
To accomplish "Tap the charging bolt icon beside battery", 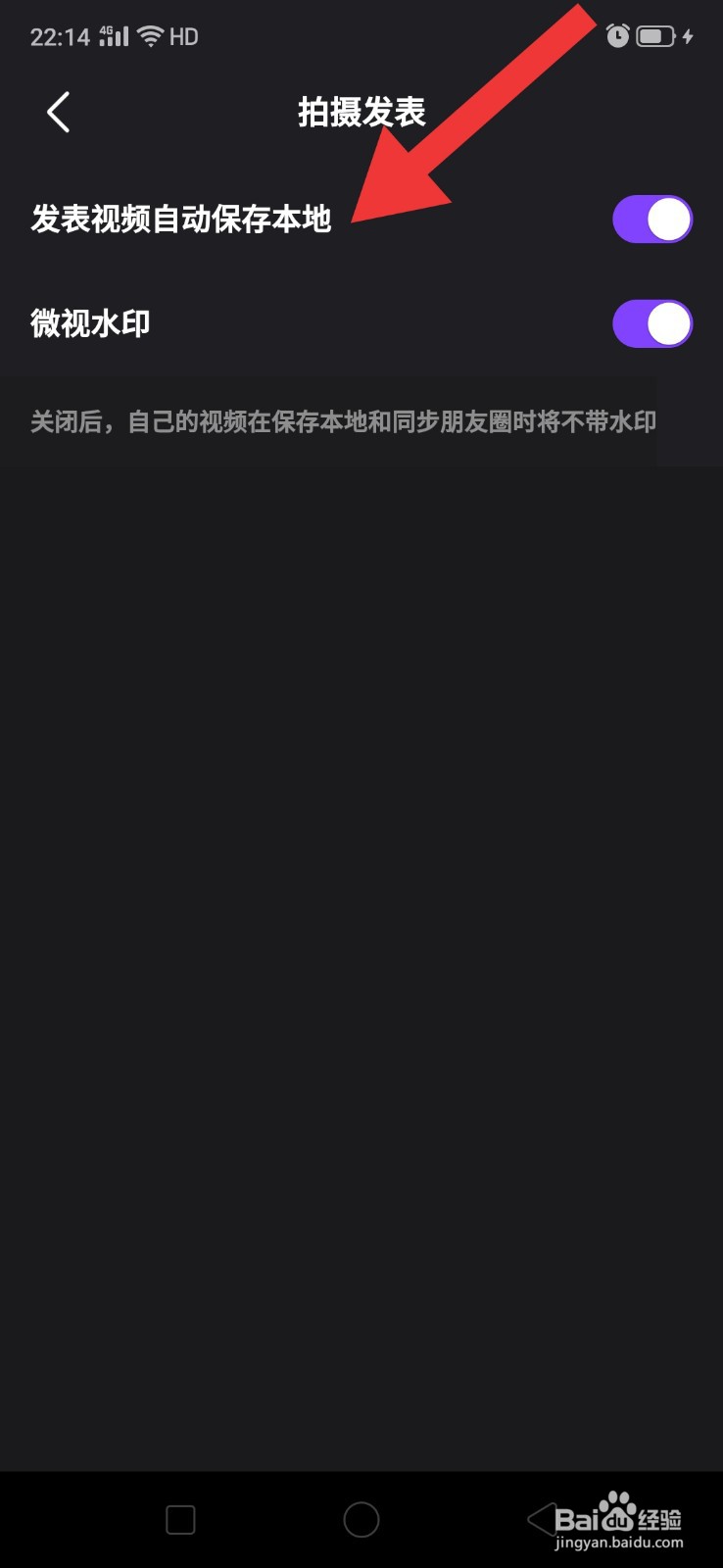I will [x=688, y=36].
